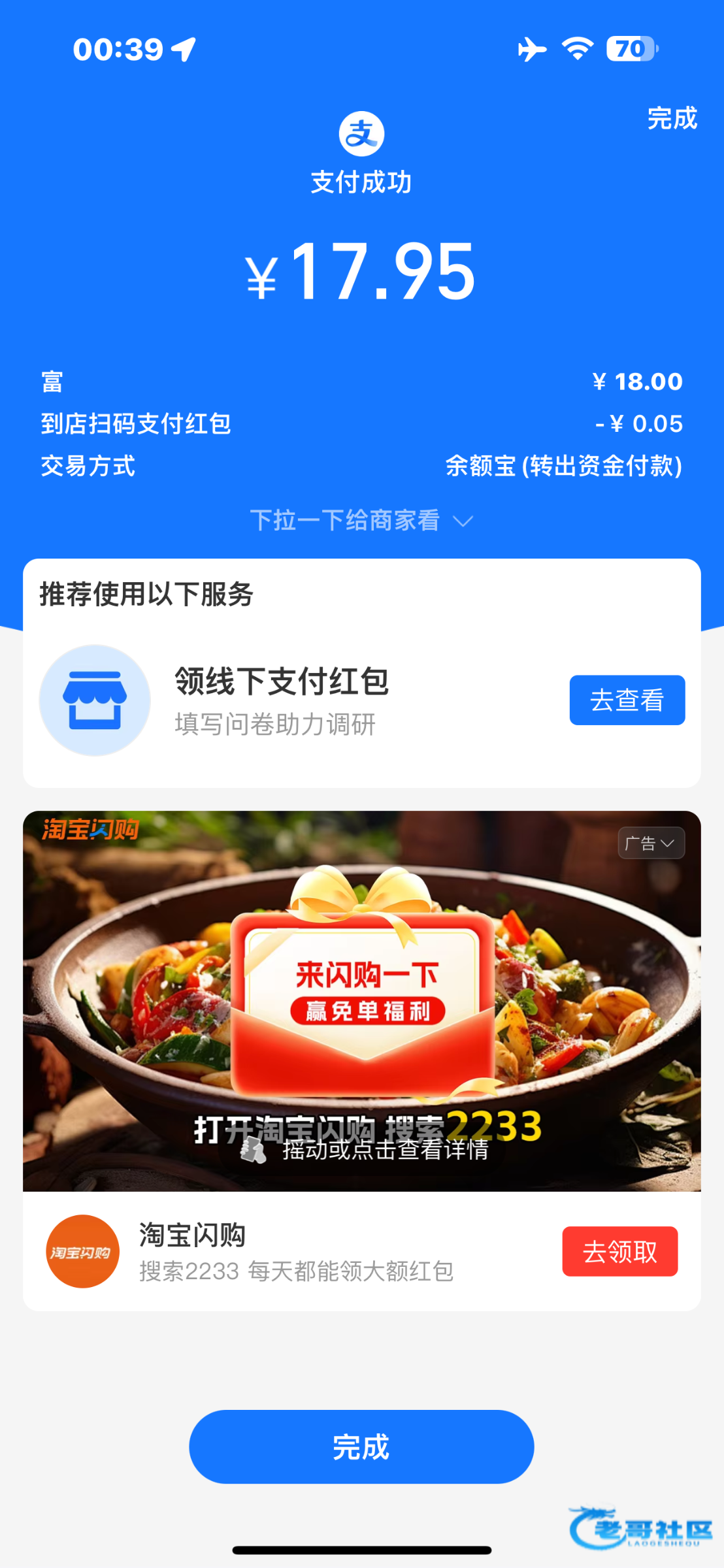The width and height of the screenshot is (724, 1568).
Task: Expand 下拉一下给商家看 details
Action: click(x=361, y=521)
